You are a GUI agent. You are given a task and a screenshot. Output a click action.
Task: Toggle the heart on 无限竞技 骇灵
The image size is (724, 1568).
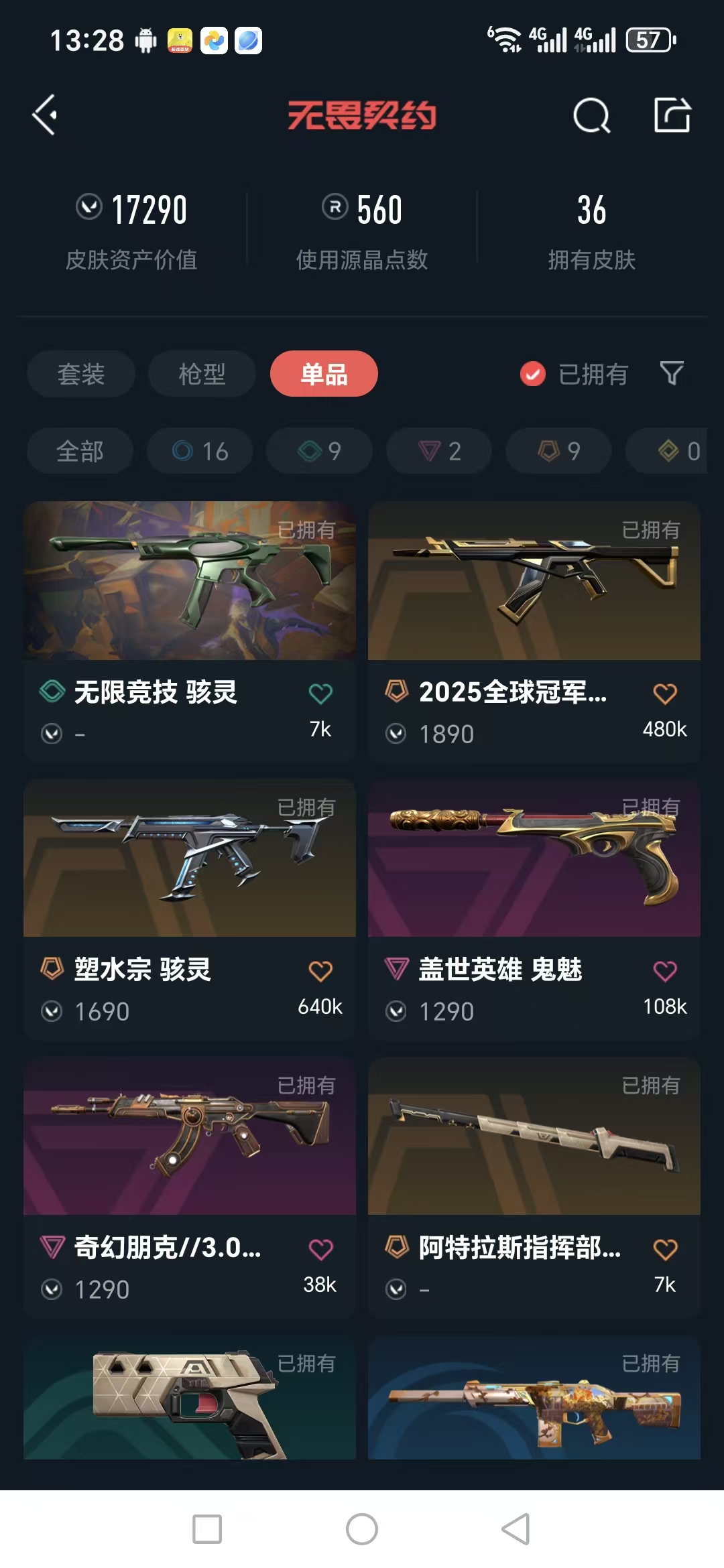tap(320, 695)
